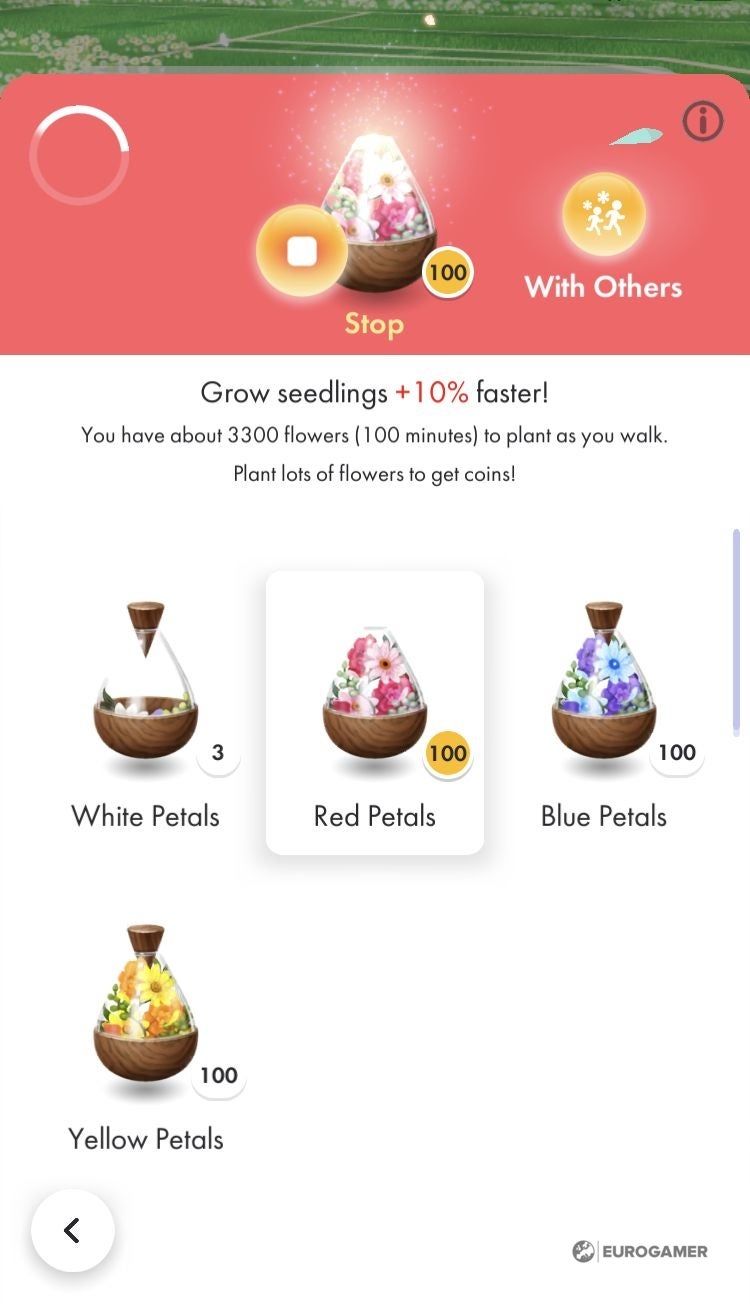750x1304 pixels.
Task: Tap the info icon in the top corner
Action: coord(703,121)
